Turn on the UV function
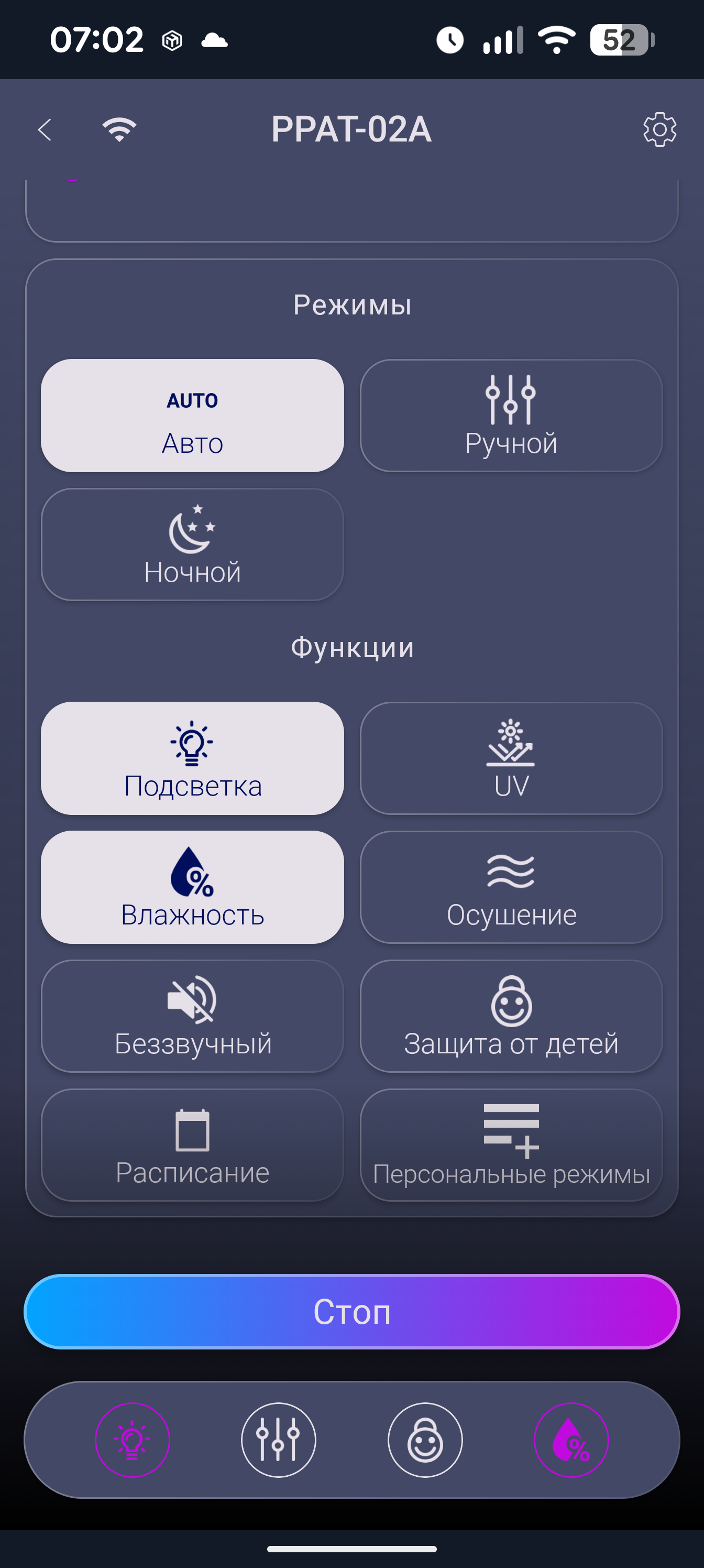The image size is (704, 1568). pos(511,758)
